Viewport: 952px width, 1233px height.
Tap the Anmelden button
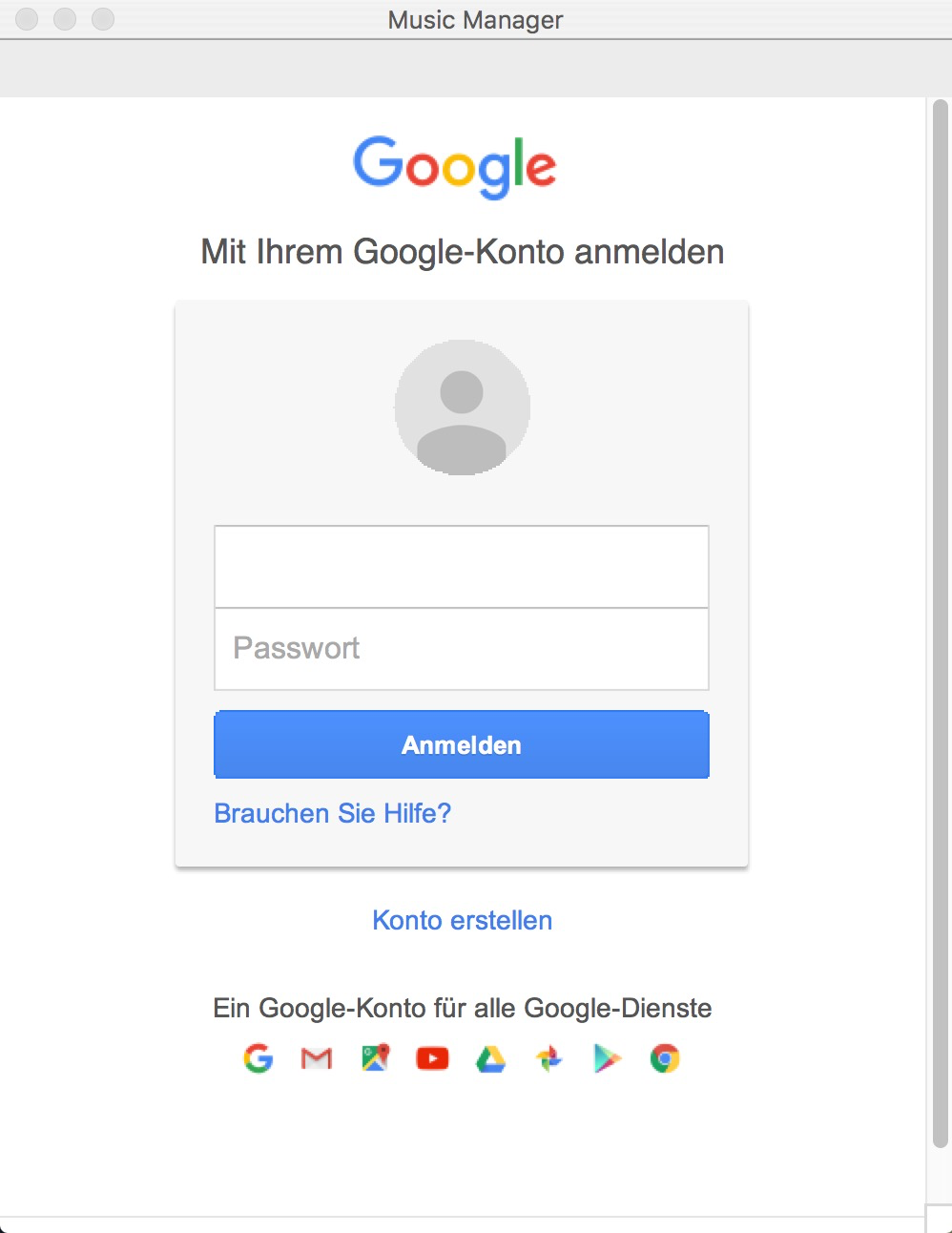[462, 745]
